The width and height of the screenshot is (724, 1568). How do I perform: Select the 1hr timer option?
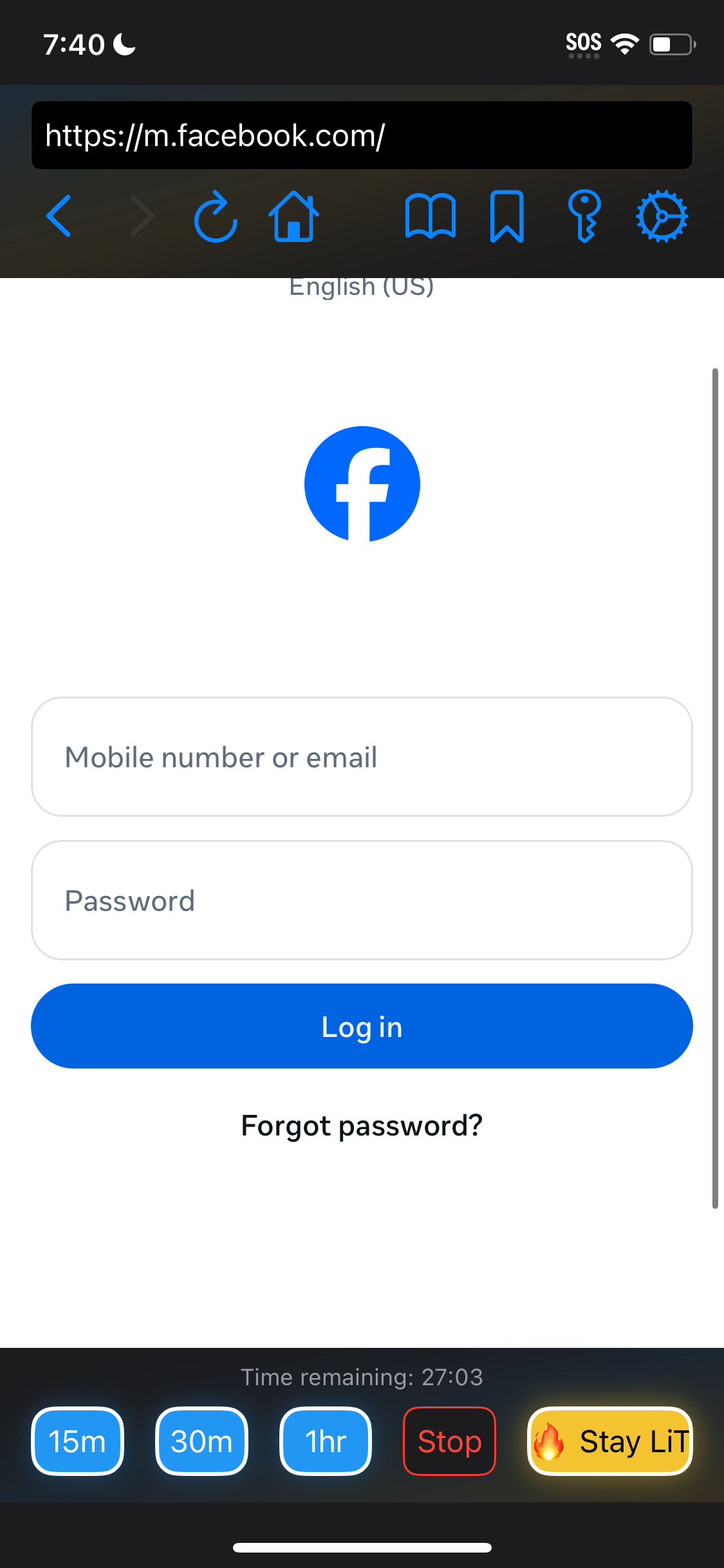(325, 1442)
